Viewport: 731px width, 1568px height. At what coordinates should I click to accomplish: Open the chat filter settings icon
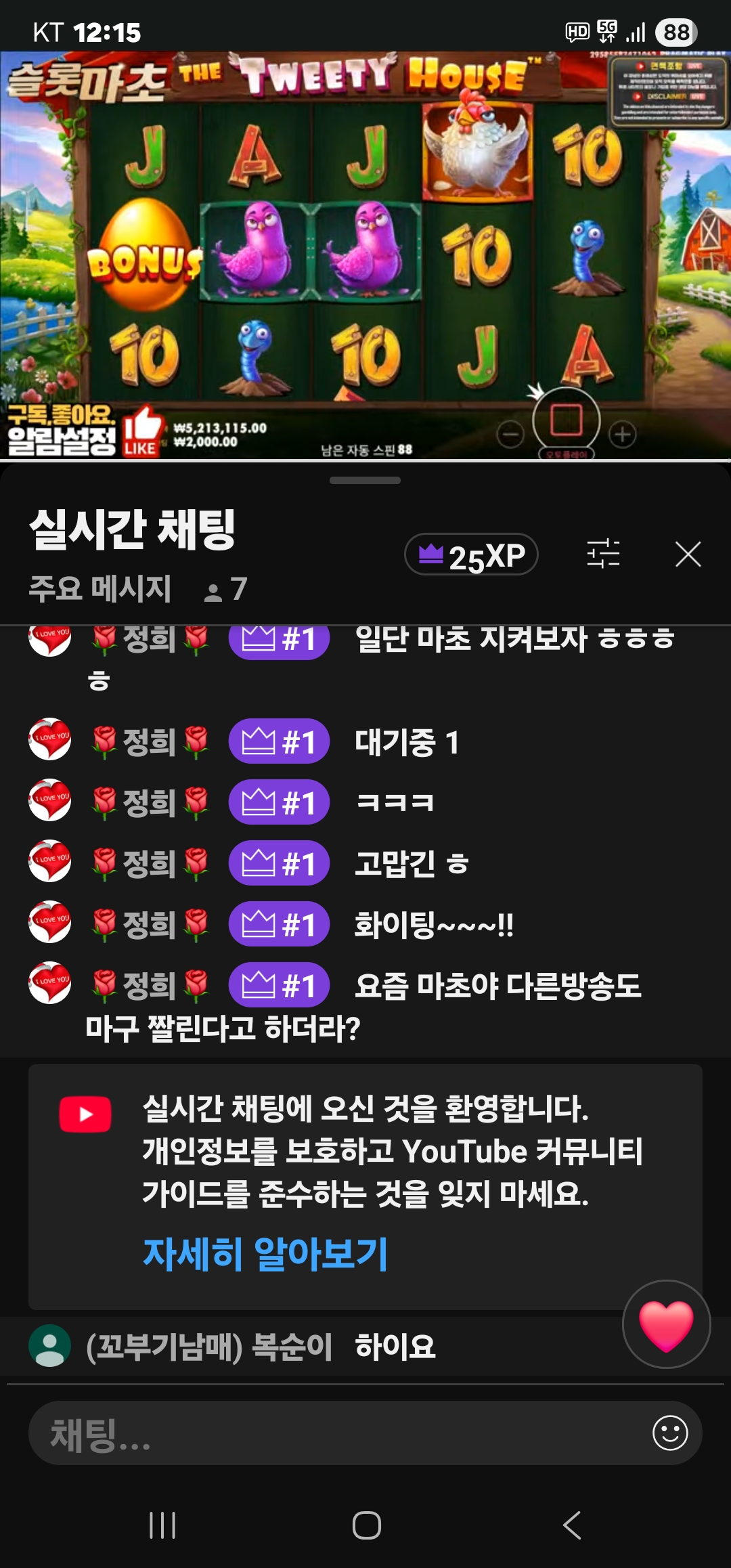point(602,554)
